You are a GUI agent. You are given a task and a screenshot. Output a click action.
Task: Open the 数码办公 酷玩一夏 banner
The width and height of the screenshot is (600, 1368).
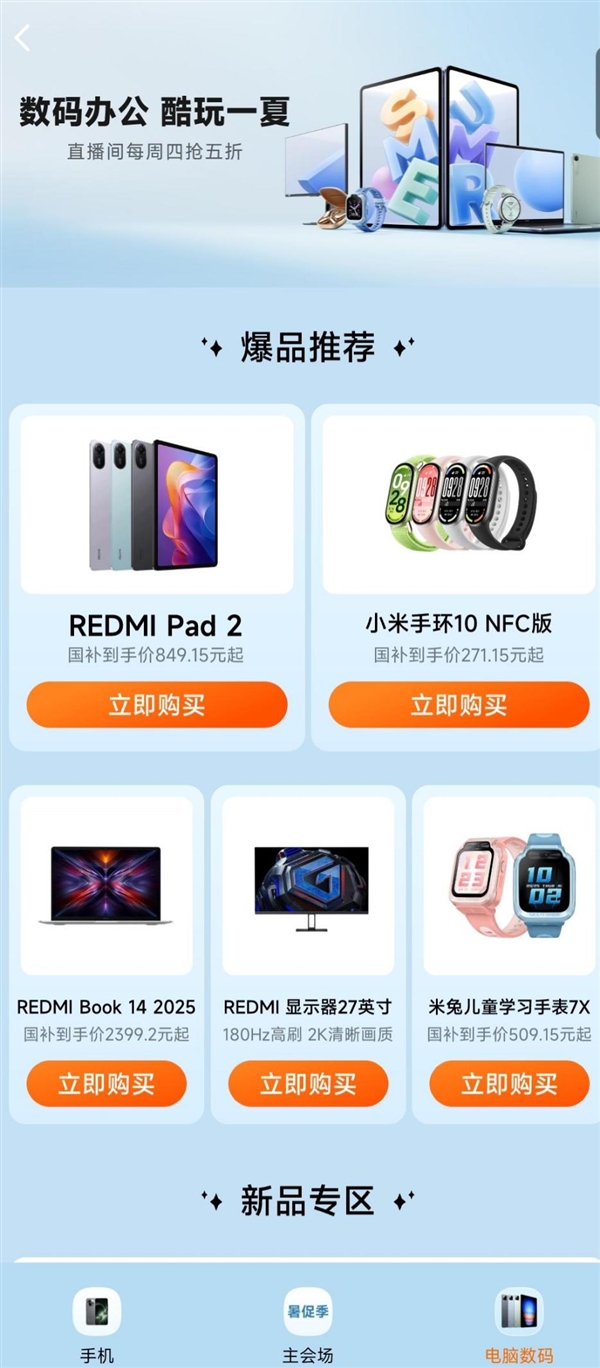tap(300, 150)
